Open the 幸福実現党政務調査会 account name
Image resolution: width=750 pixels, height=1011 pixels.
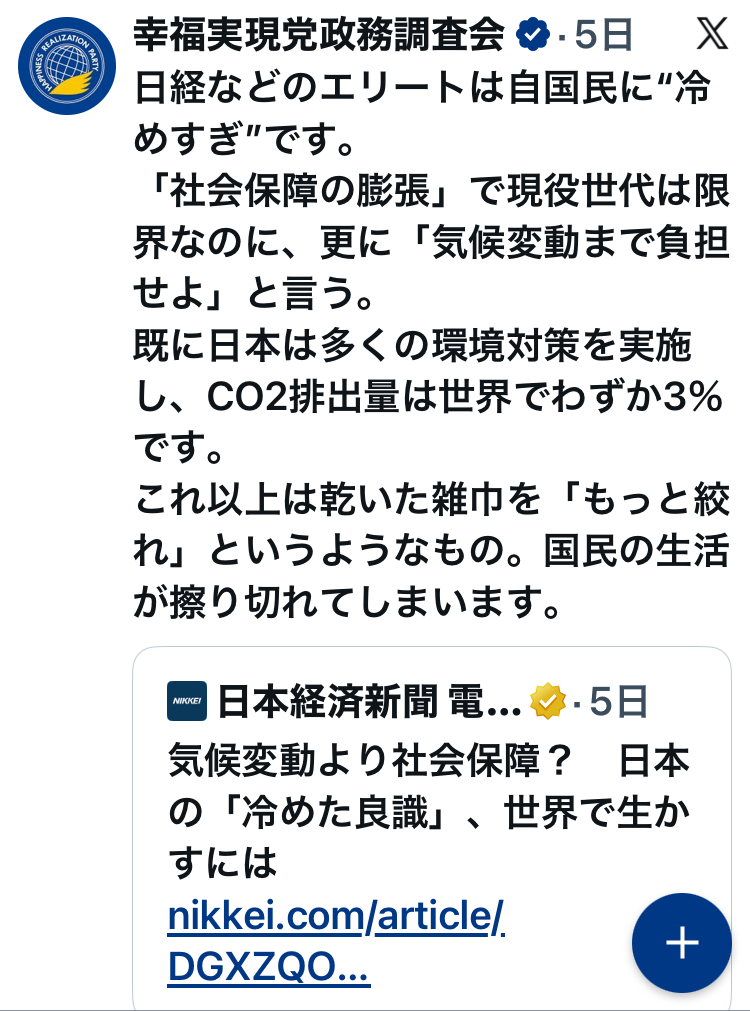pyautogui.click(x=320, y=36)
